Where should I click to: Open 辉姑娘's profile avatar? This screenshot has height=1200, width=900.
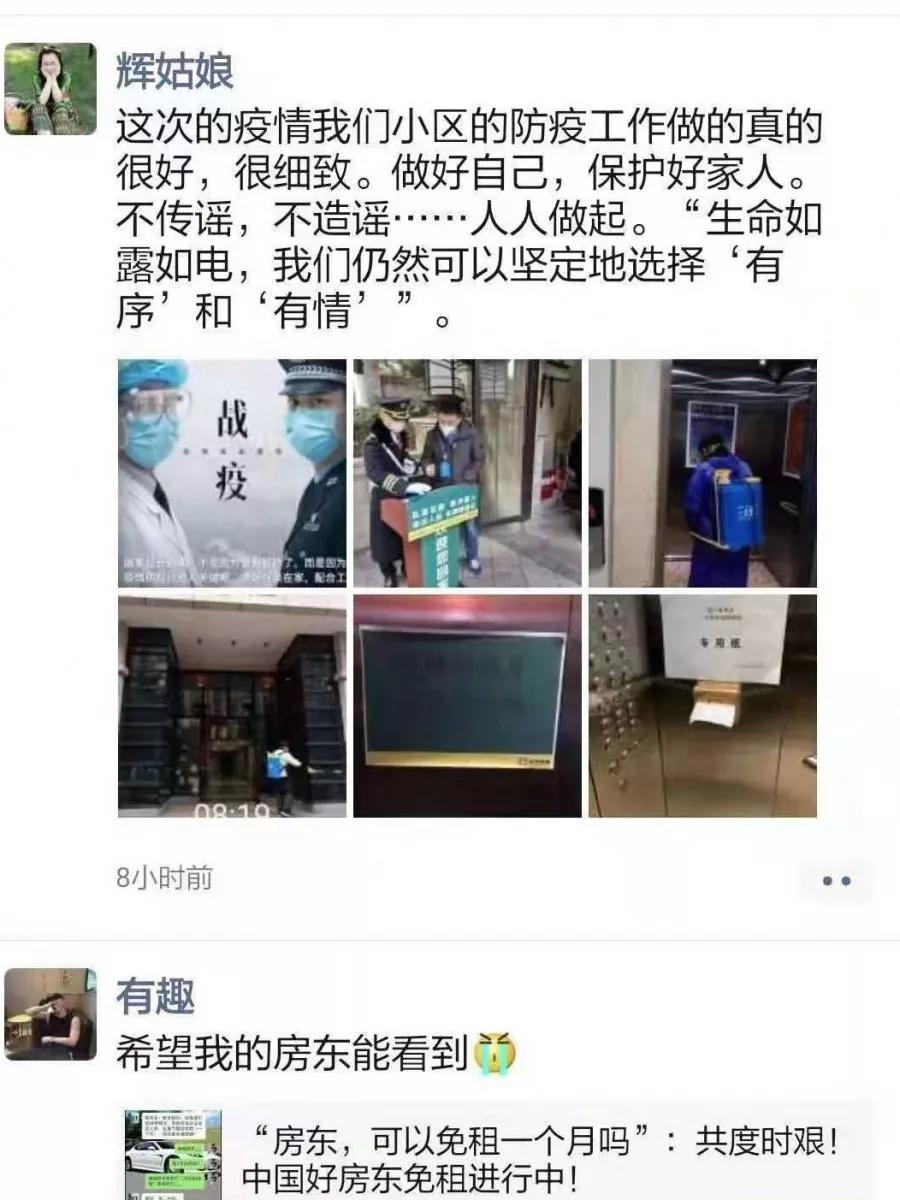tap(50, 89)
